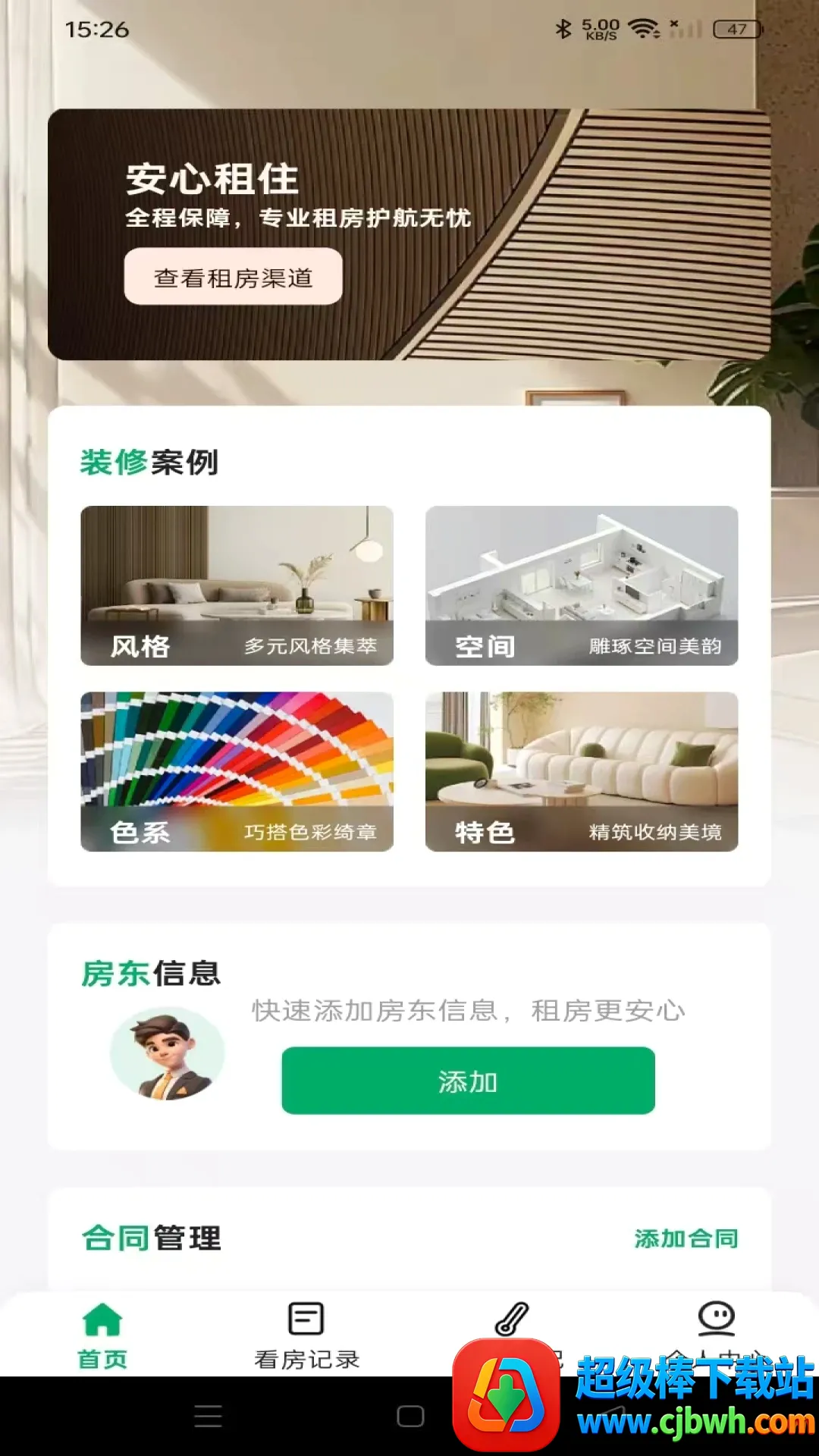Tap the 查看租房渠道 button
The height and width of the screenshot is (1456, 819).
pos(233,277)
